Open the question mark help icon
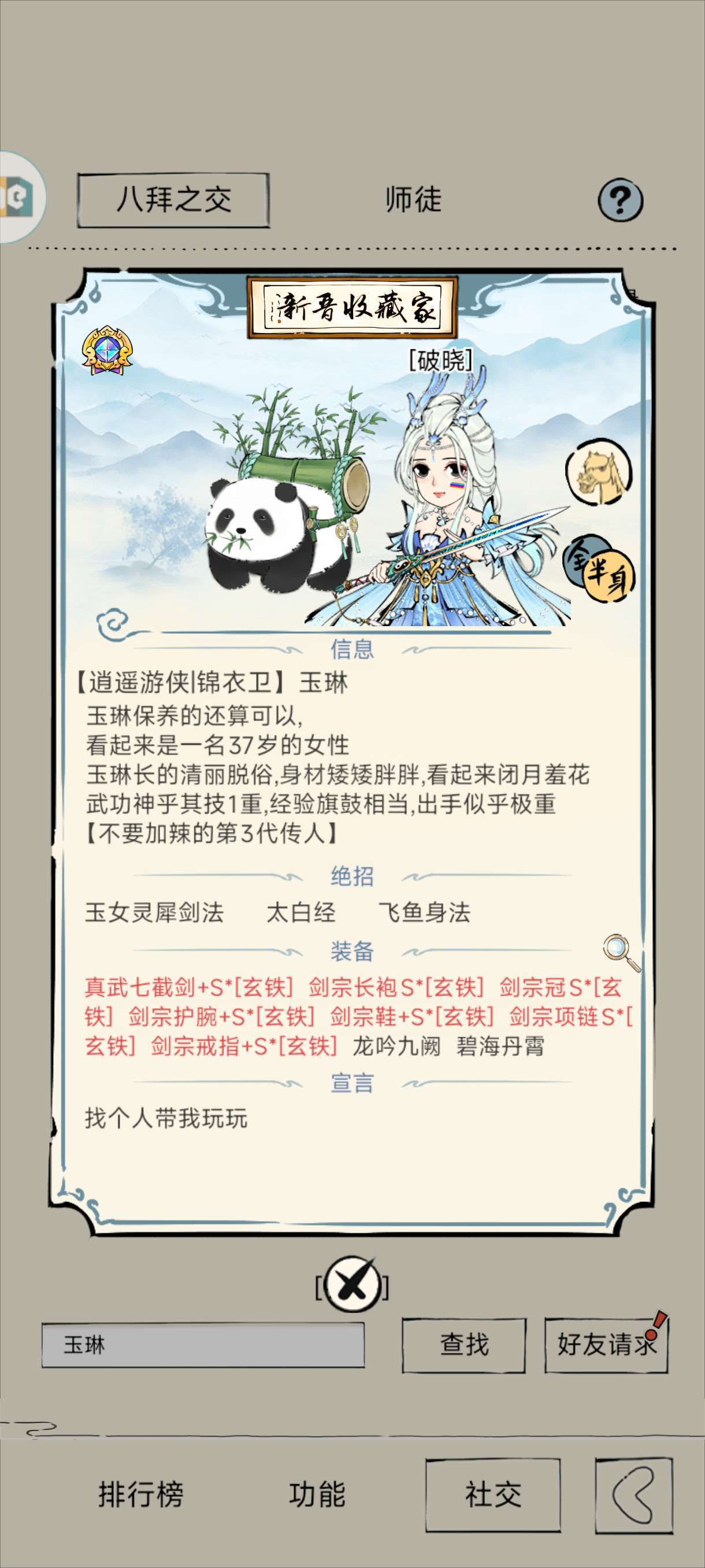This screenshot has height=1568, width=705. click(620, 200)
